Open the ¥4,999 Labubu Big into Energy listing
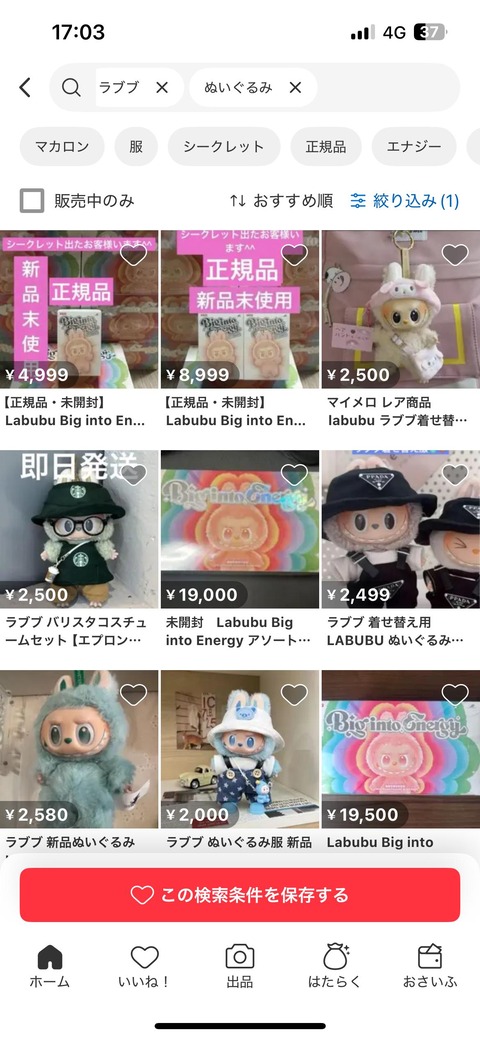Viewport: 480px width, 1039px height. tap(79, 330)
